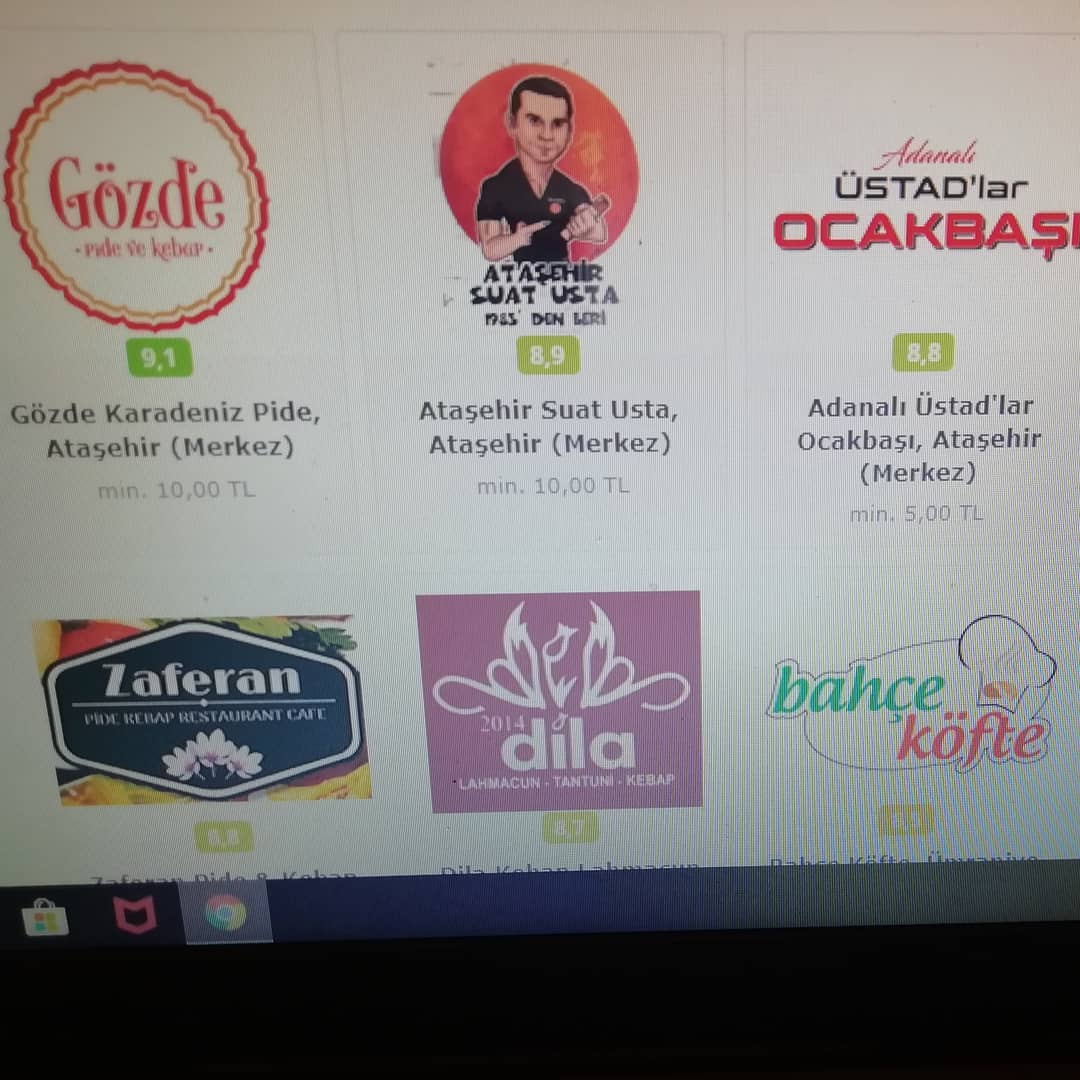Open the McAfee taskbar icon
The image size is (1080, 1080).
pos(134,916)
